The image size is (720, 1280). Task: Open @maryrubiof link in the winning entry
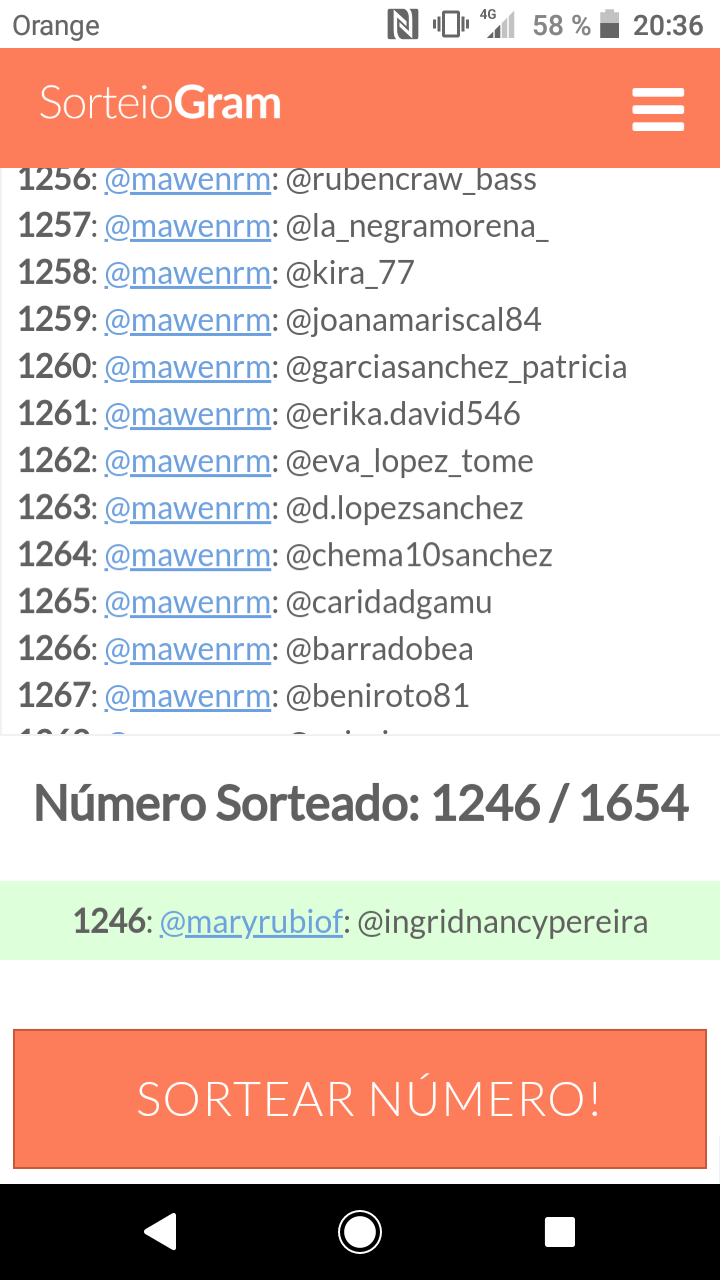tap(251, 921)
